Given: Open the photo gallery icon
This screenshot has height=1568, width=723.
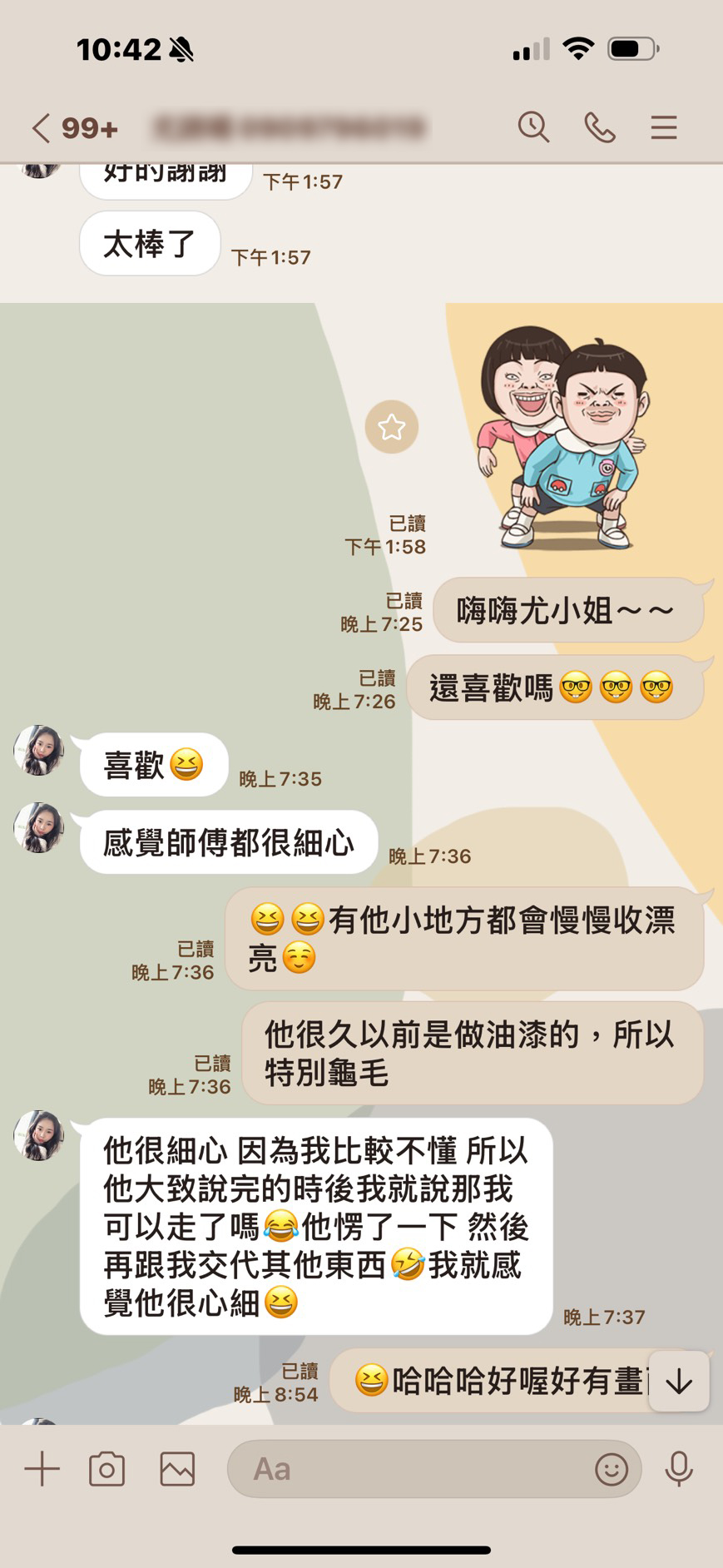Looking at the screenshot, I should pyautogui.click(x=176, y=1469).
